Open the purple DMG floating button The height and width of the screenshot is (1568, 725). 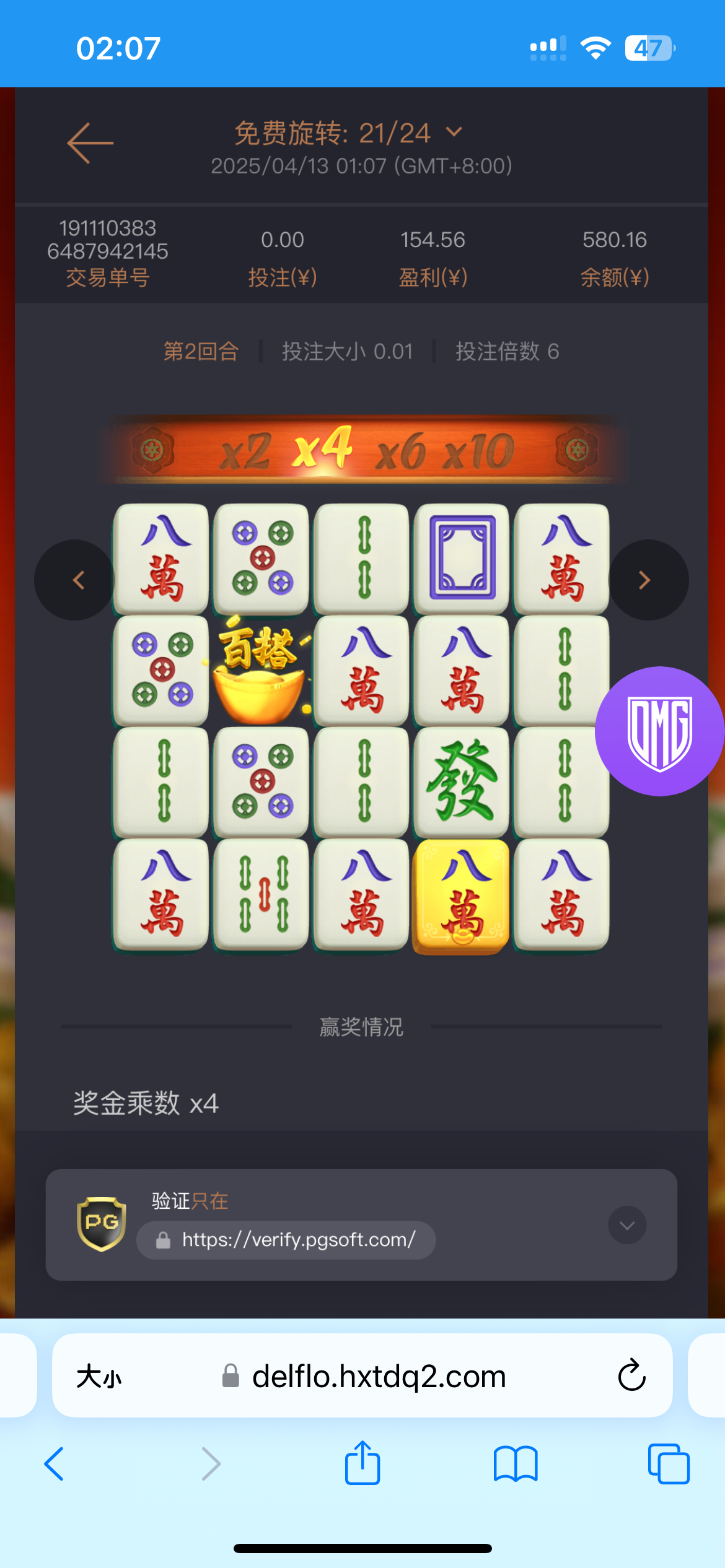(659, 731)
